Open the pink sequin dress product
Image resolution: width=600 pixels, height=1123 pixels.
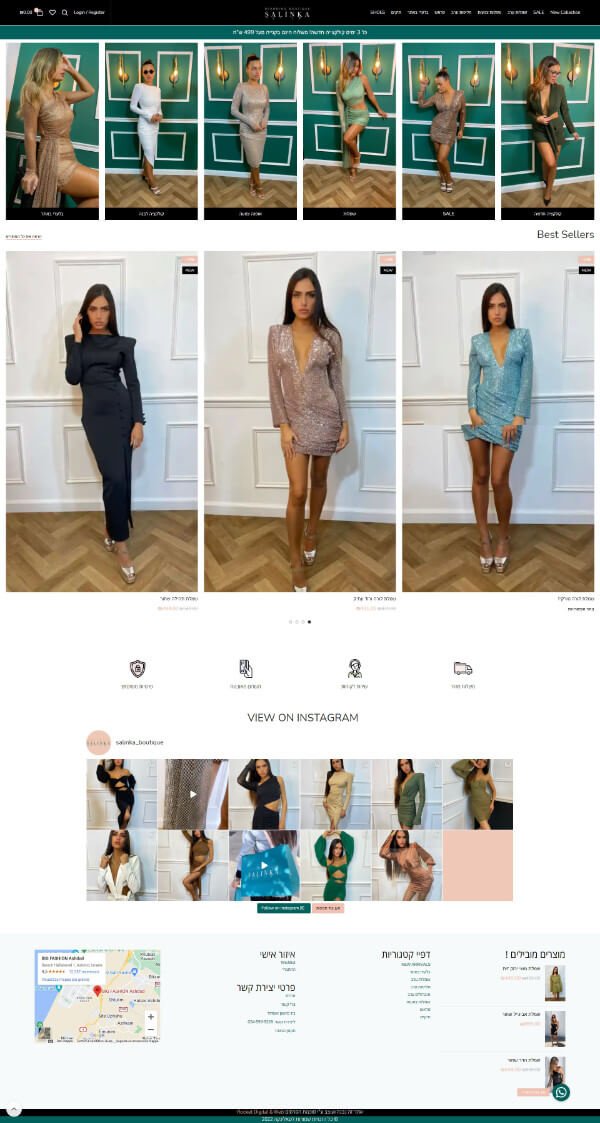(x=300, y=420)
